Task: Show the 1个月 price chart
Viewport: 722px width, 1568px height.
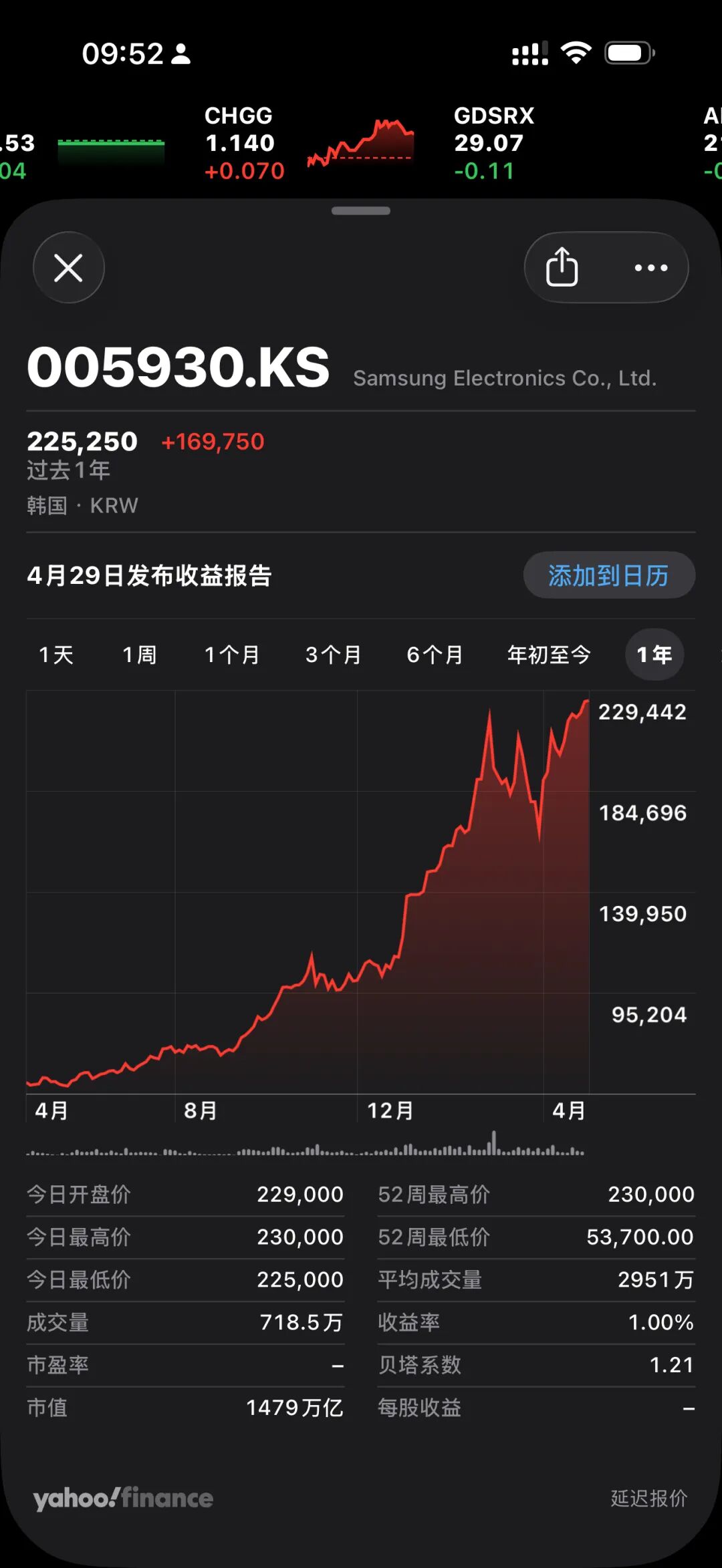Action: tap(232, 655)
